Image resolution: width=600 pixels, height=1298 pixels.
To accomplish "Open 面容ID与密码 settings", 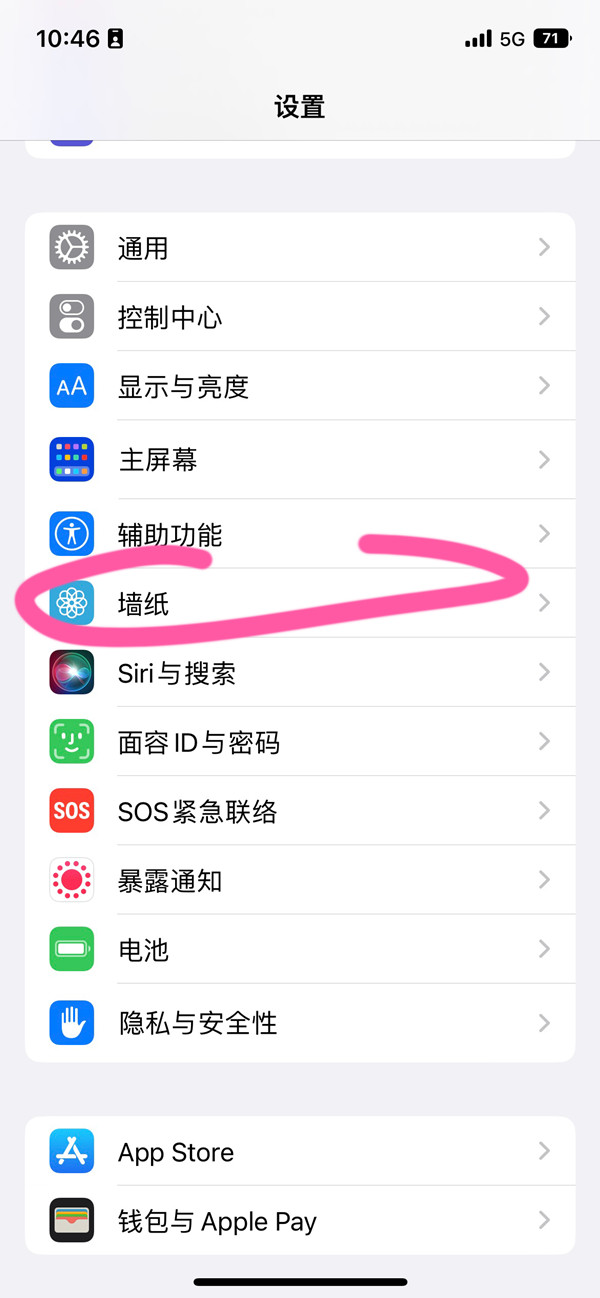I will (300, 742).
